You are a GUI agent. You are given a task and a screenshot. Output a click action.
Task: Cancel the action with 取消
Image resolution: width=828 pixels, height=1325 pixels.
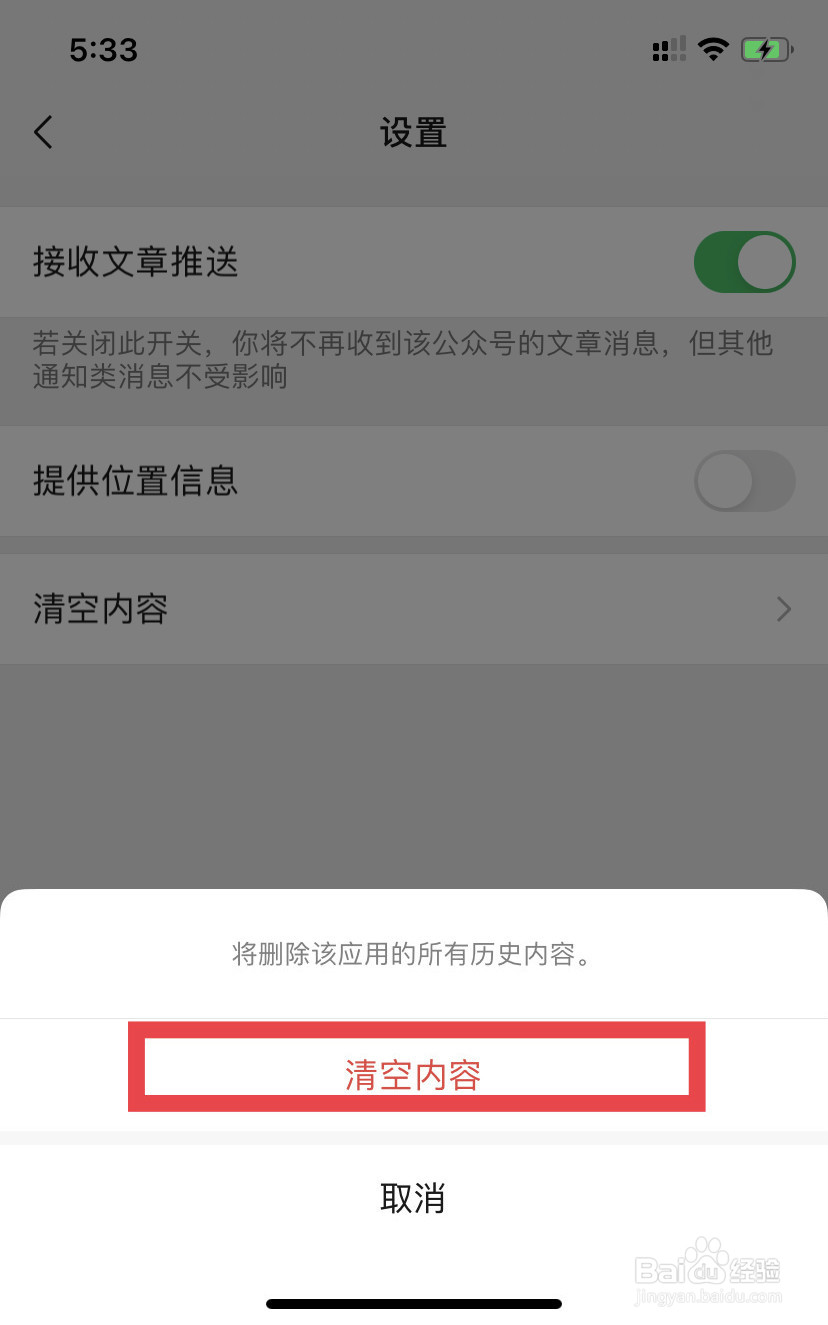414,1197
